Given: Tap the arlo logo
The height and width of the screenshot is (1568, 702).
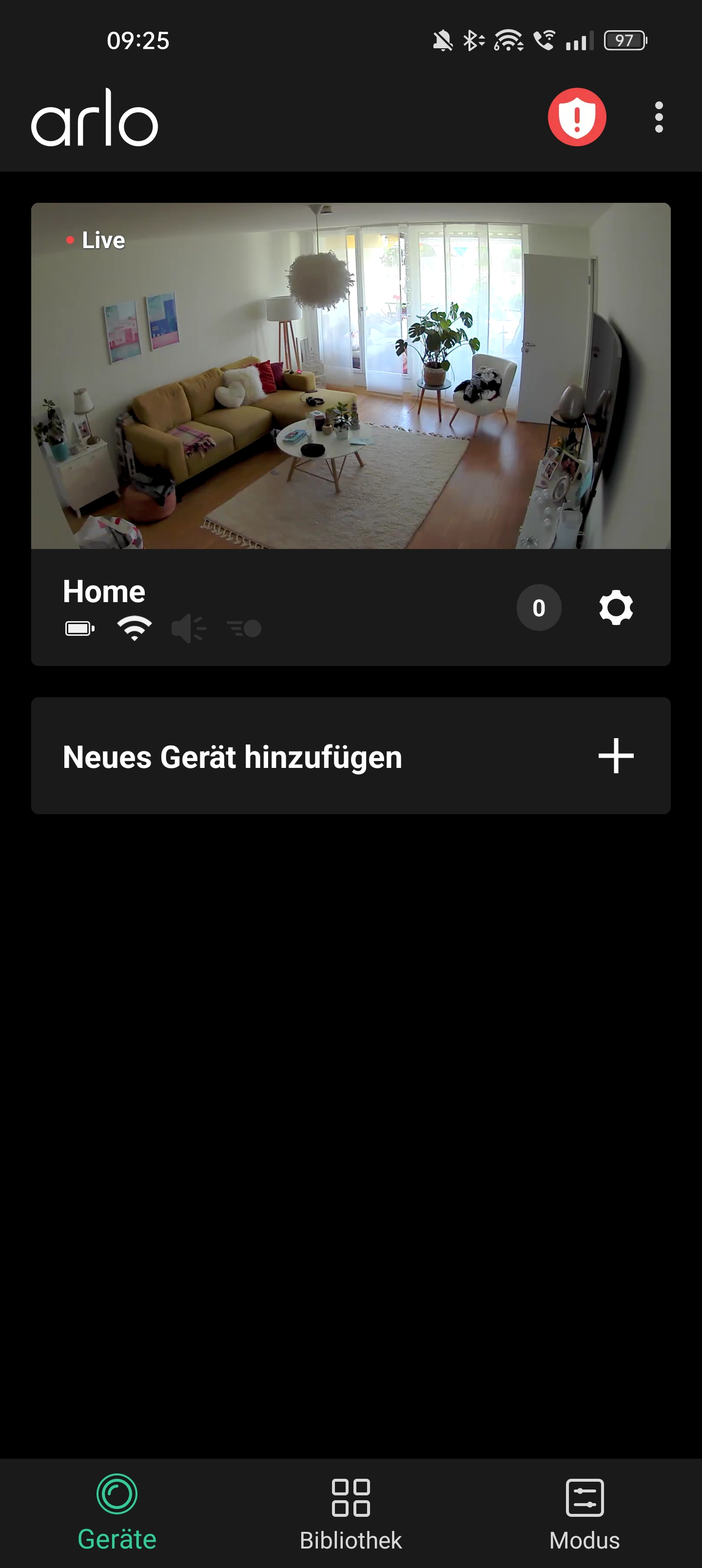Looking at the screenshot, I should coord(95,122).
